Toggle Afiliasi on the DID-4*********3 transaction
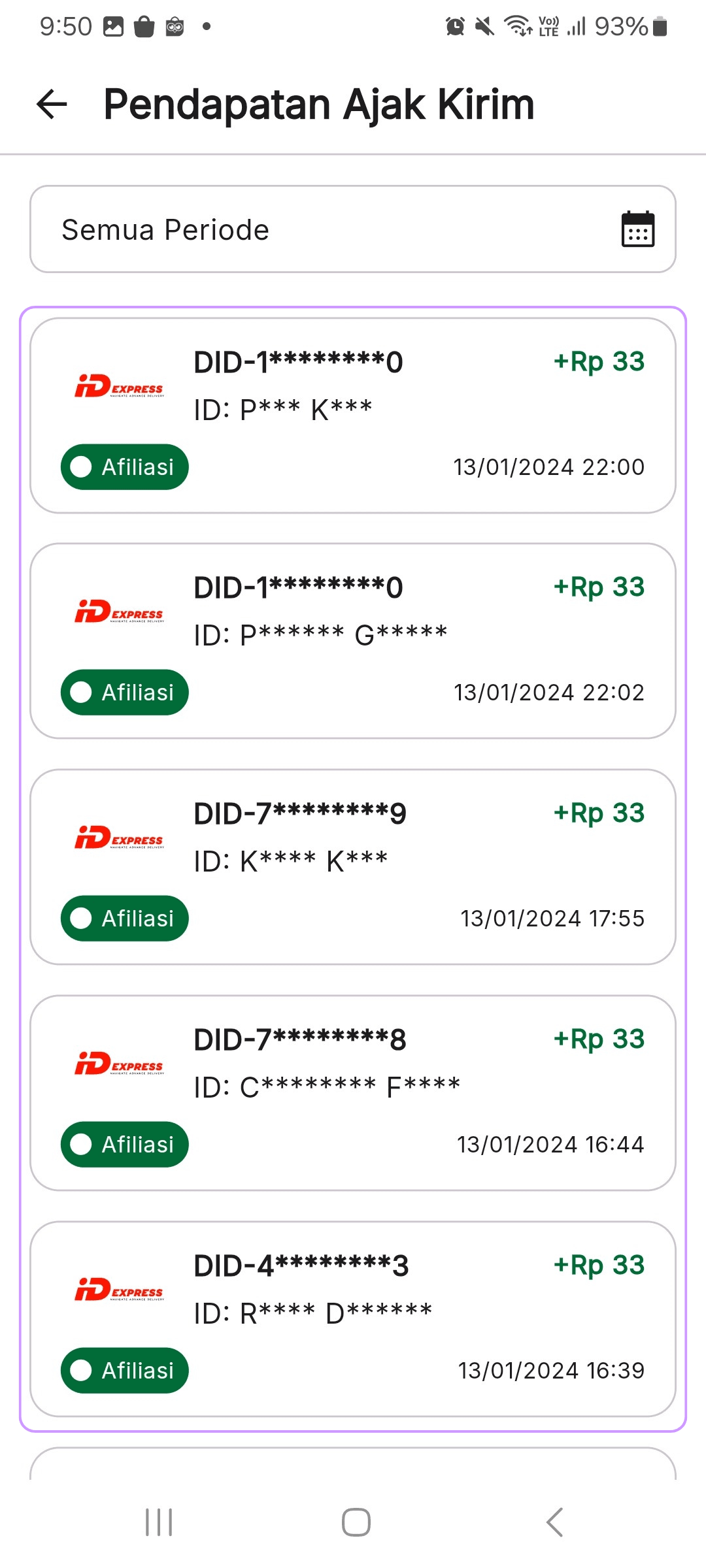The width and height of the screenshot is (706, 1568). tap(124, 1370)
